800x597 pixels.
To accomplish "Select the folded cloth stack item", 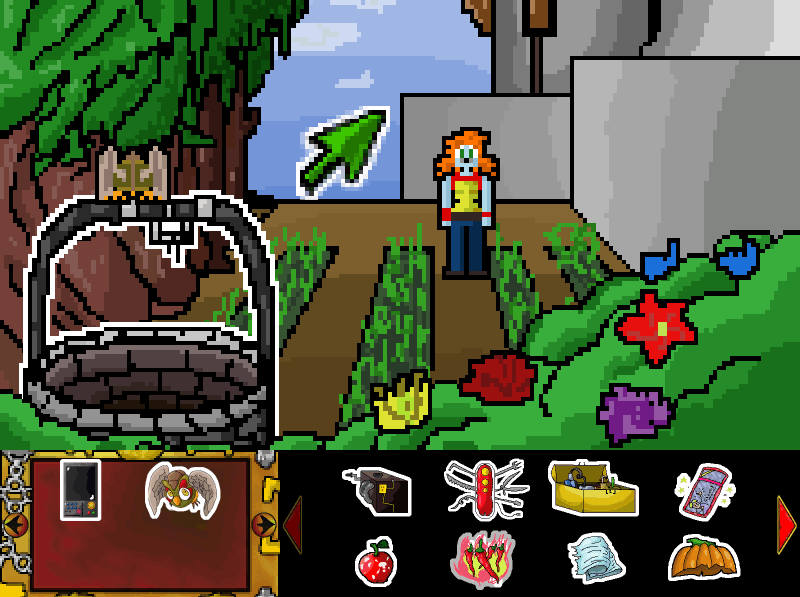I will [595, 558].
